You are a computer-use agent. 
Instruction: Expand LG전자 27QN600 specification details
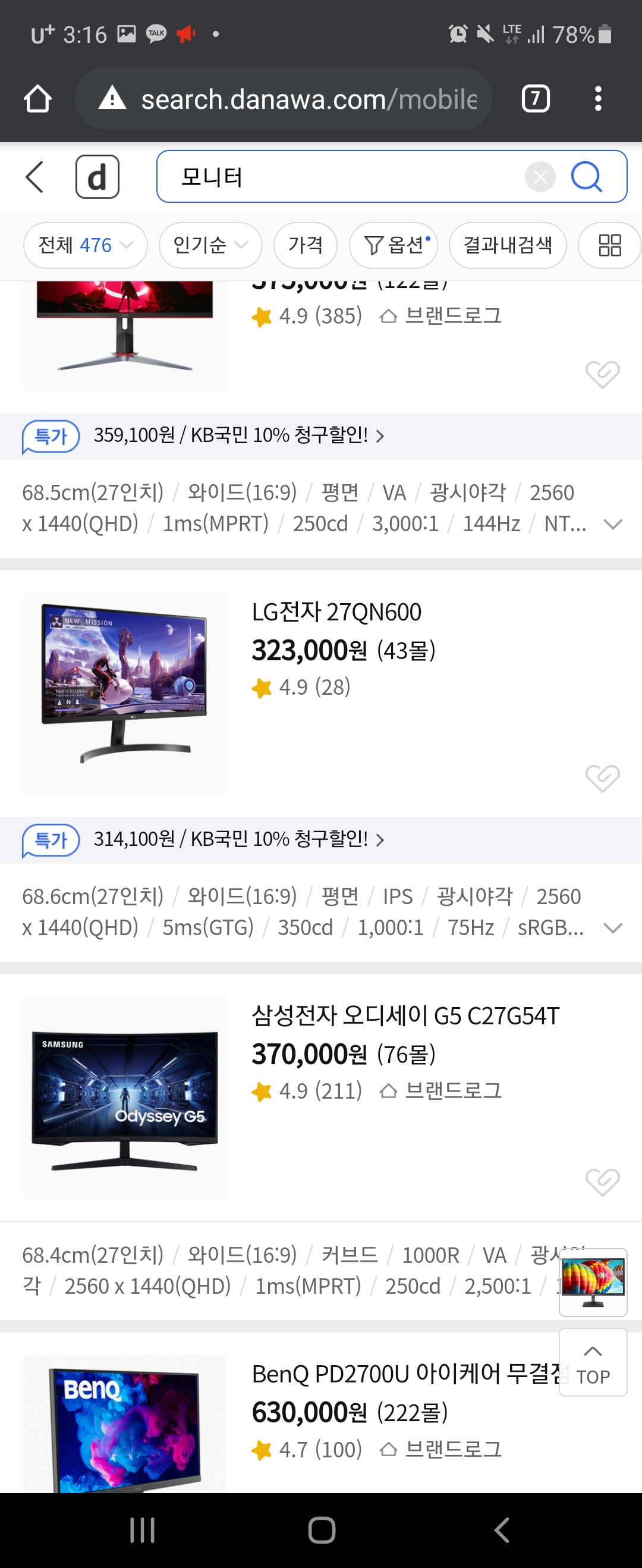pyautogui.click(x=613, y=927)
